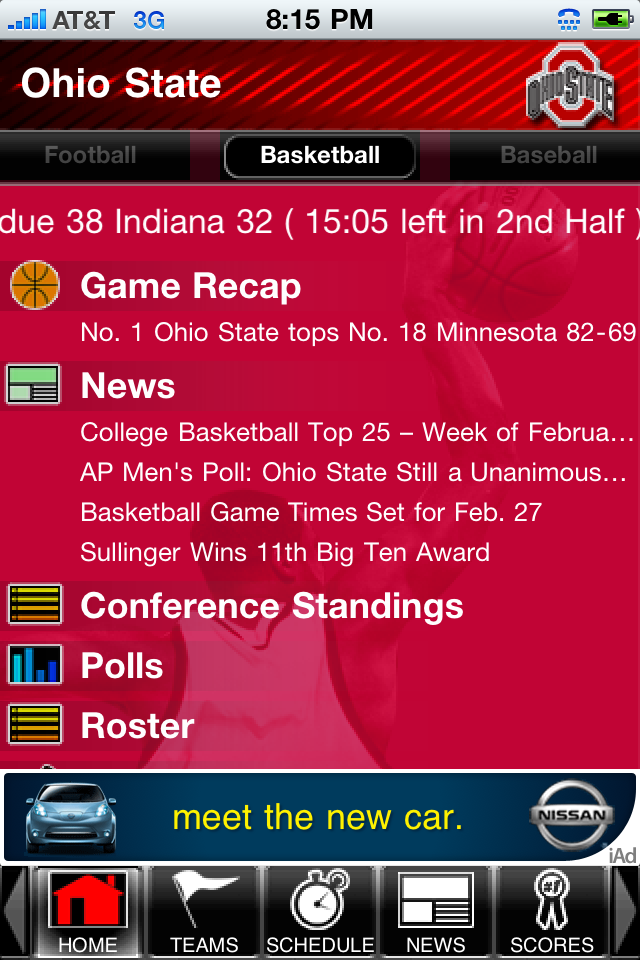Screen dimensions: 640x960
Task: Open the Schedule tab
Action: pos(320,912)
